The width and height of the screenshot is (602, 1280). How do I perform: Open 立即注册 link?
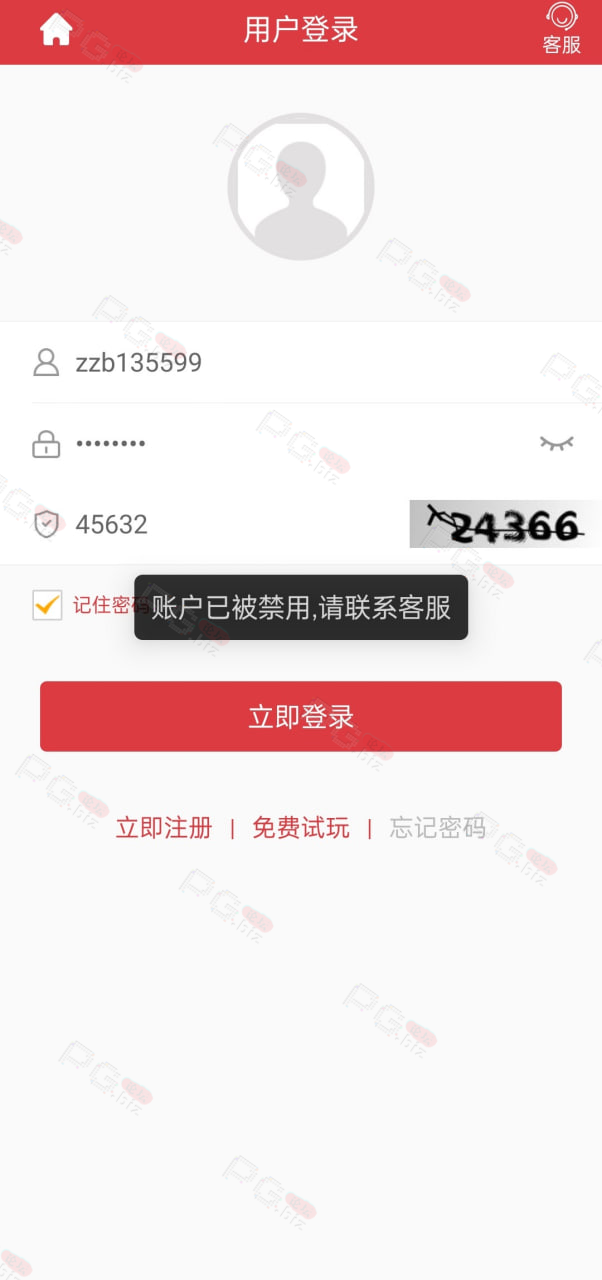click(164, 828)
